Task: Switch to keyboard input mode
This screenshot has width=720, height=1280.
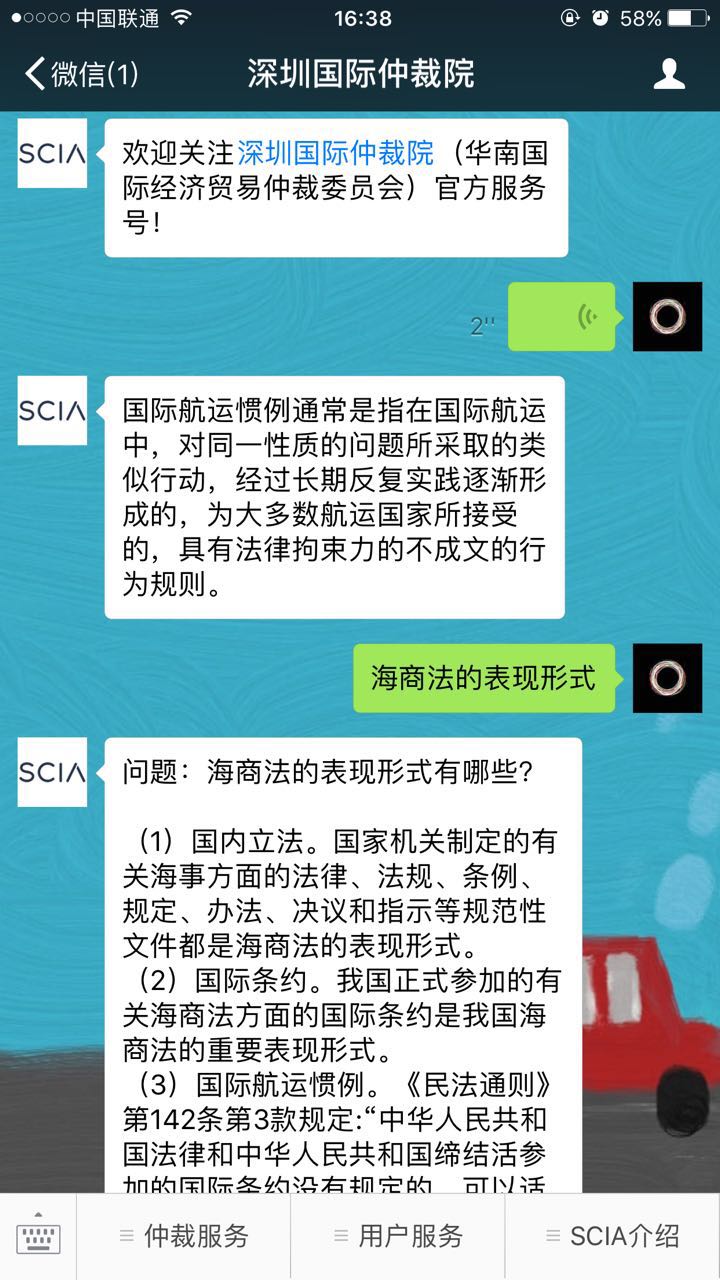Action: 38,1237
